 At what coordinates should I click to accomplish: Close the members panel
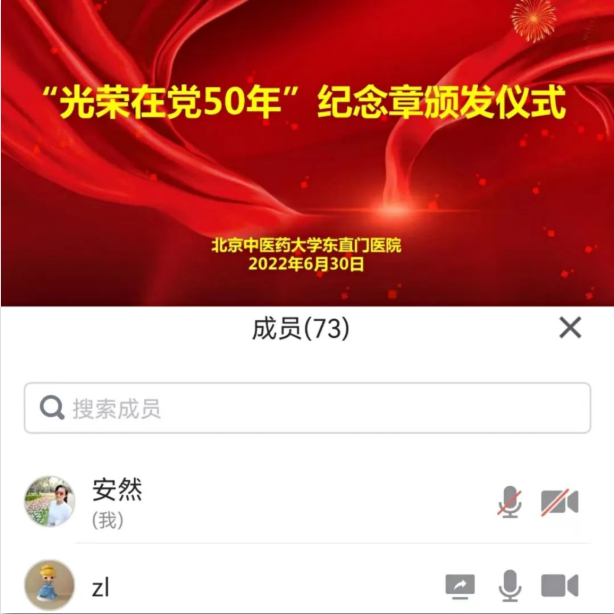(570, 327)
